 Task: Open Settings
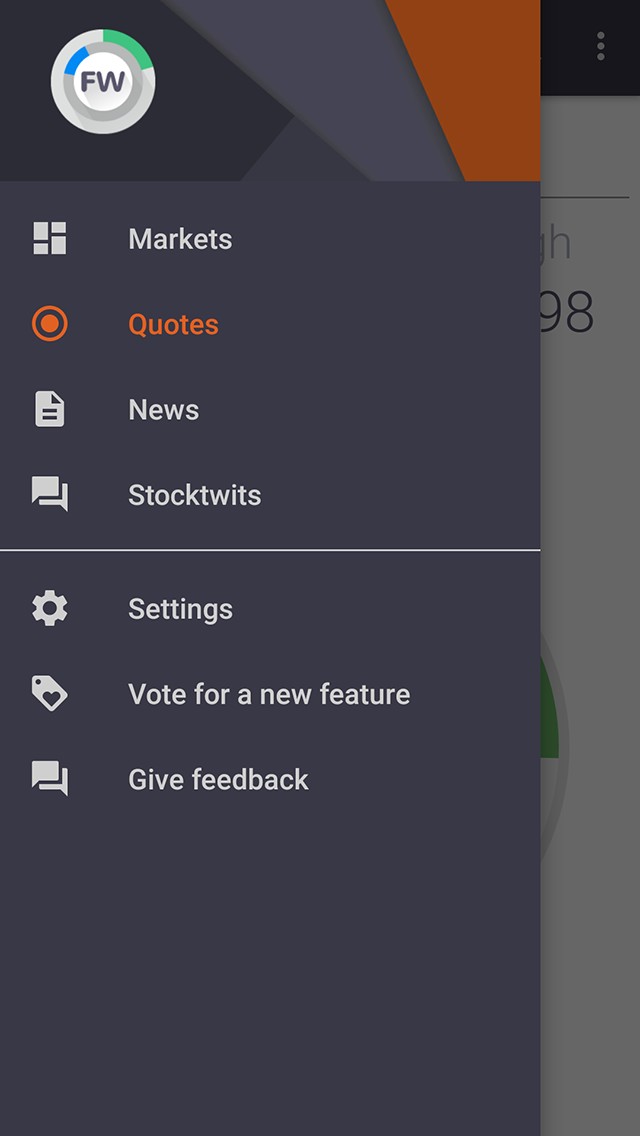coord(270,609)
